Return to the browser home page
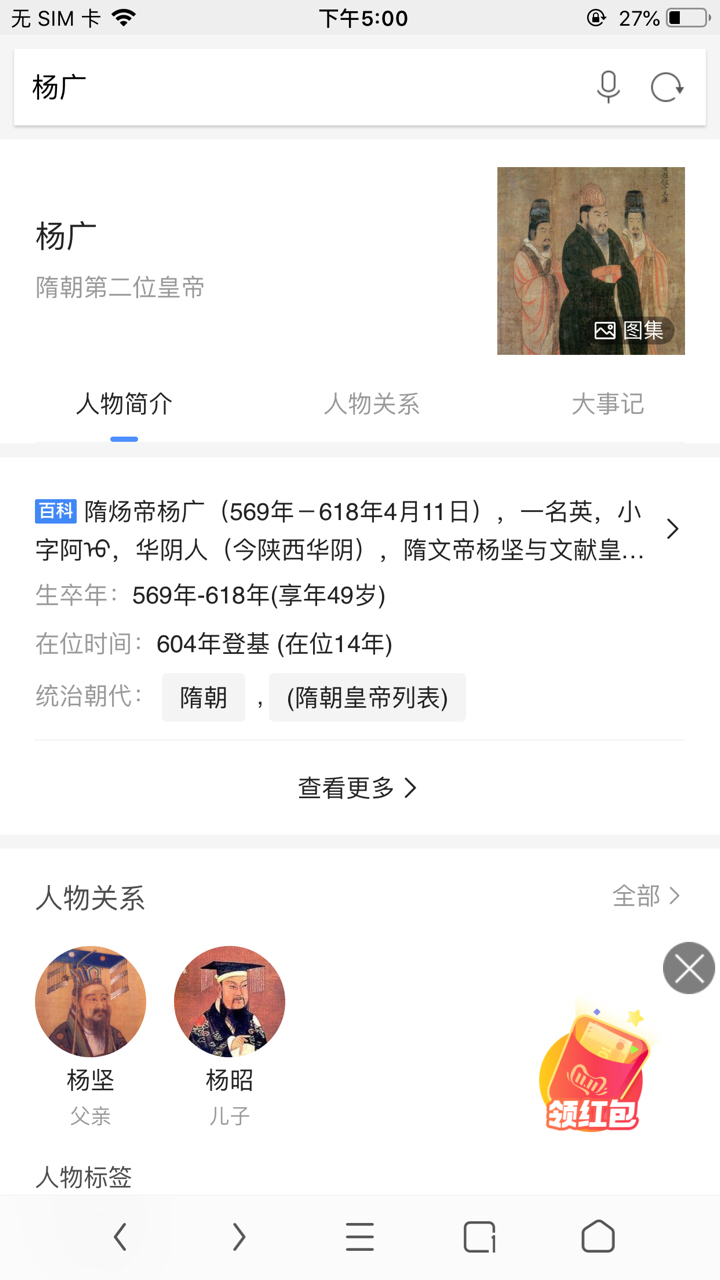720x1280 pixels. tap(598, 1238)
